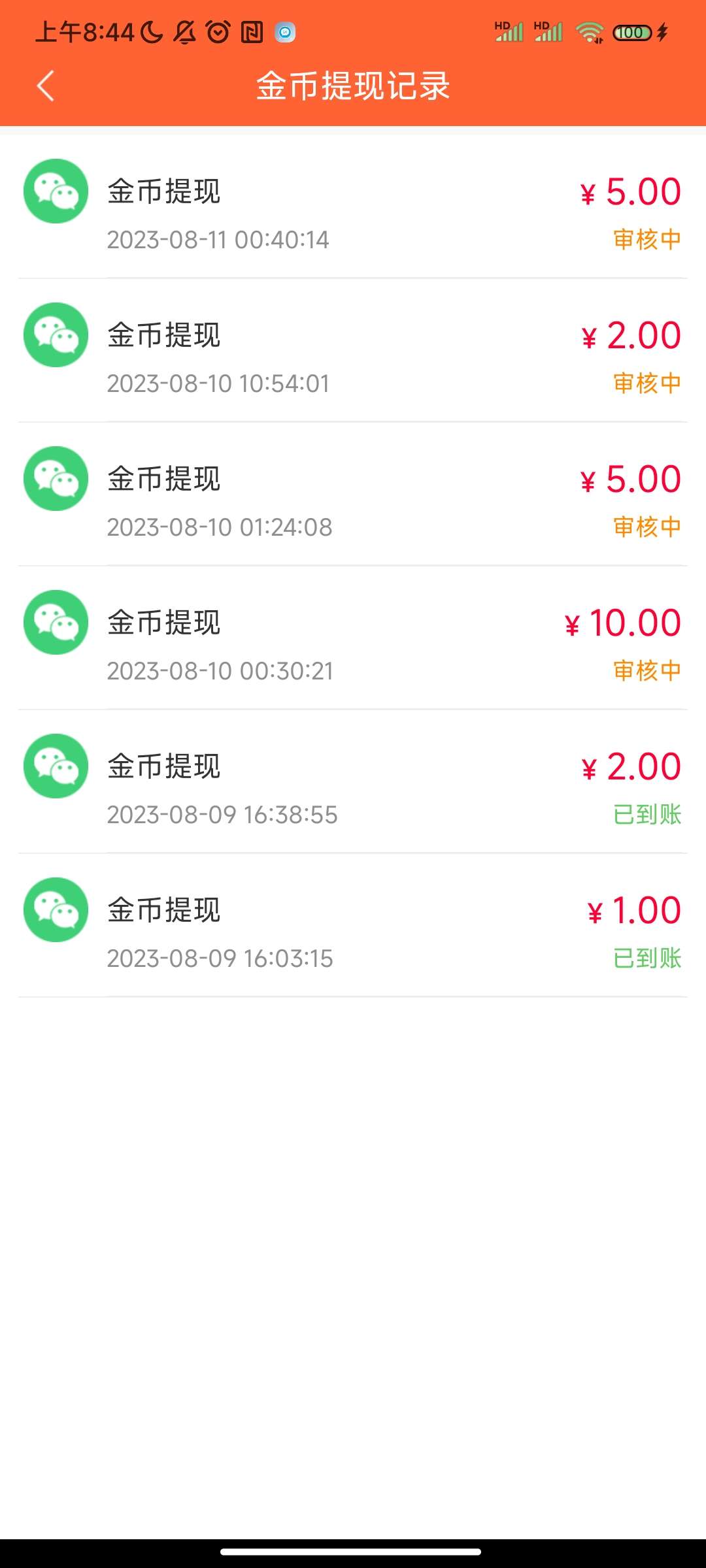Select the 2023-08-09 16:38:55 credited withdrawal
Viewport: 706px width, 1568px height.
point(353,781)
